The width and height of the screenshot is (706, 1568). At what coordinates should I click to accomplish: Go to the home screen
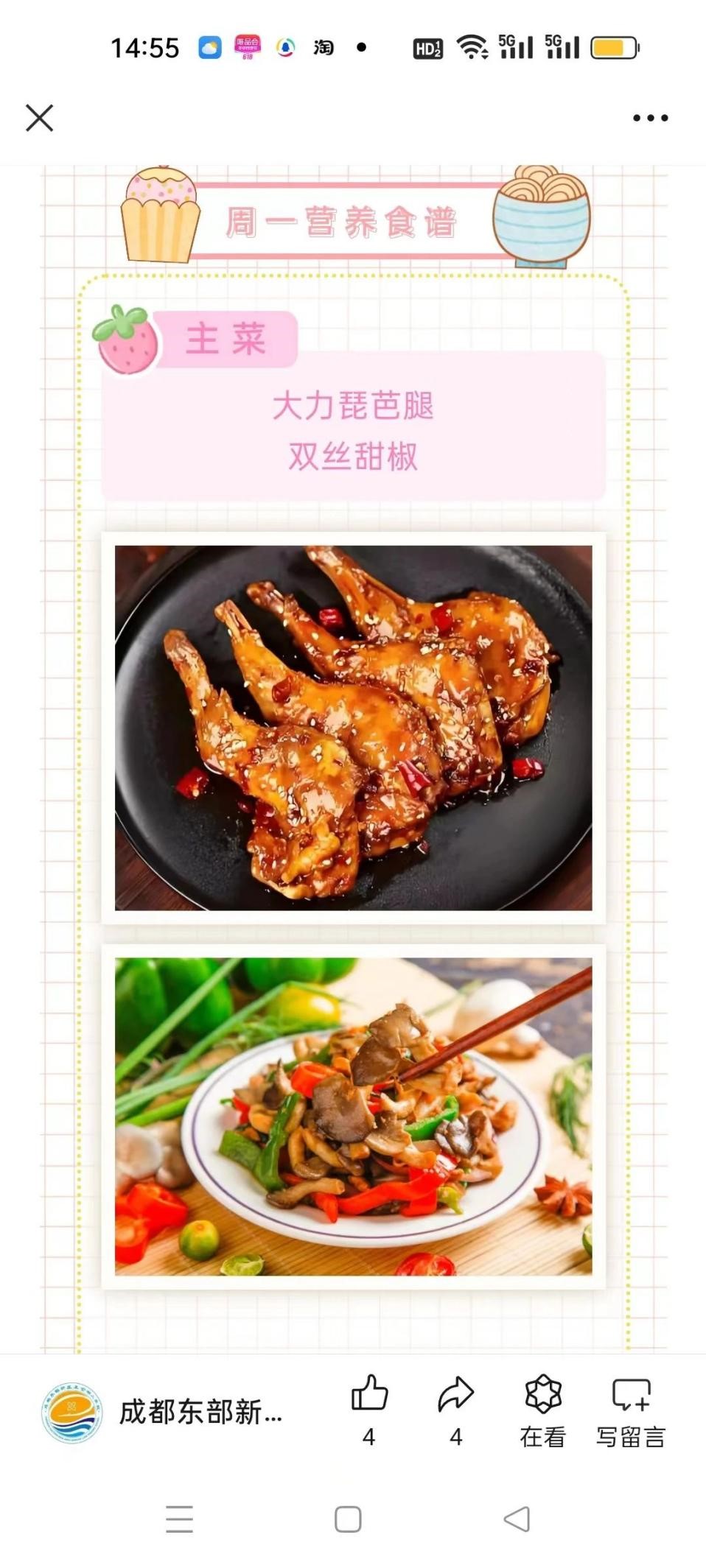pyautogui.click(x=348, y=1519)
